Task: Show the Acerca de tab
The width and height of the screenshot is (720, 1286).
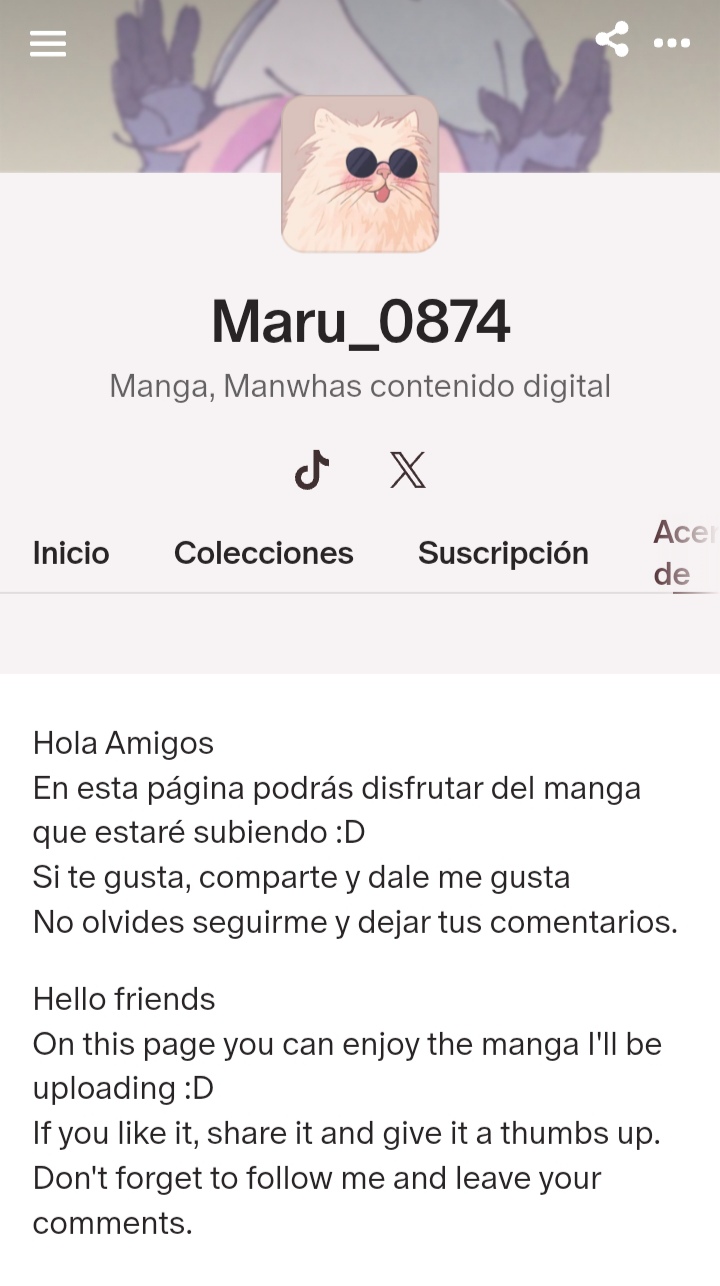Action: pos(685,553)
